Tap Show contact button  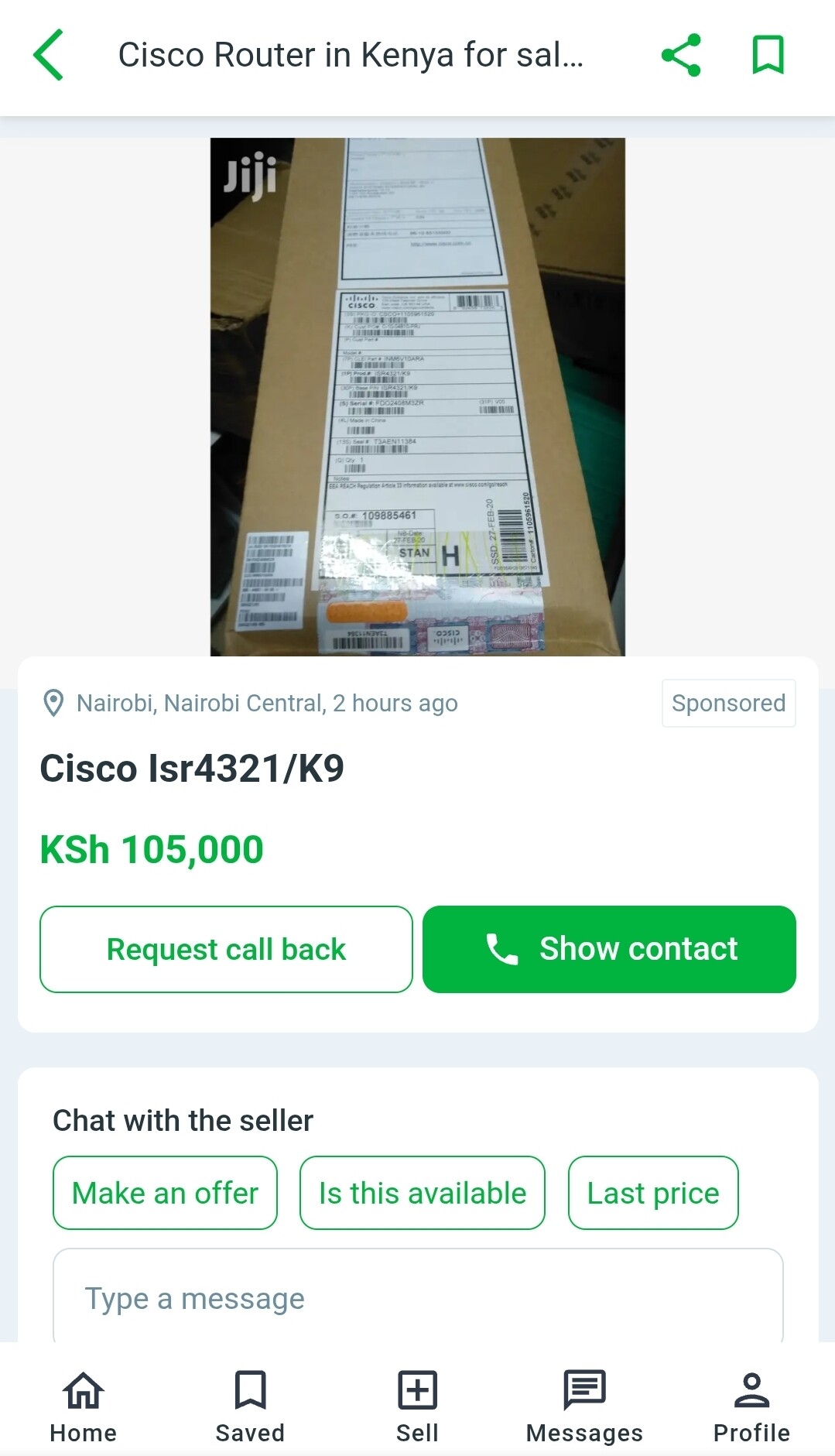[x=609, y=949]
